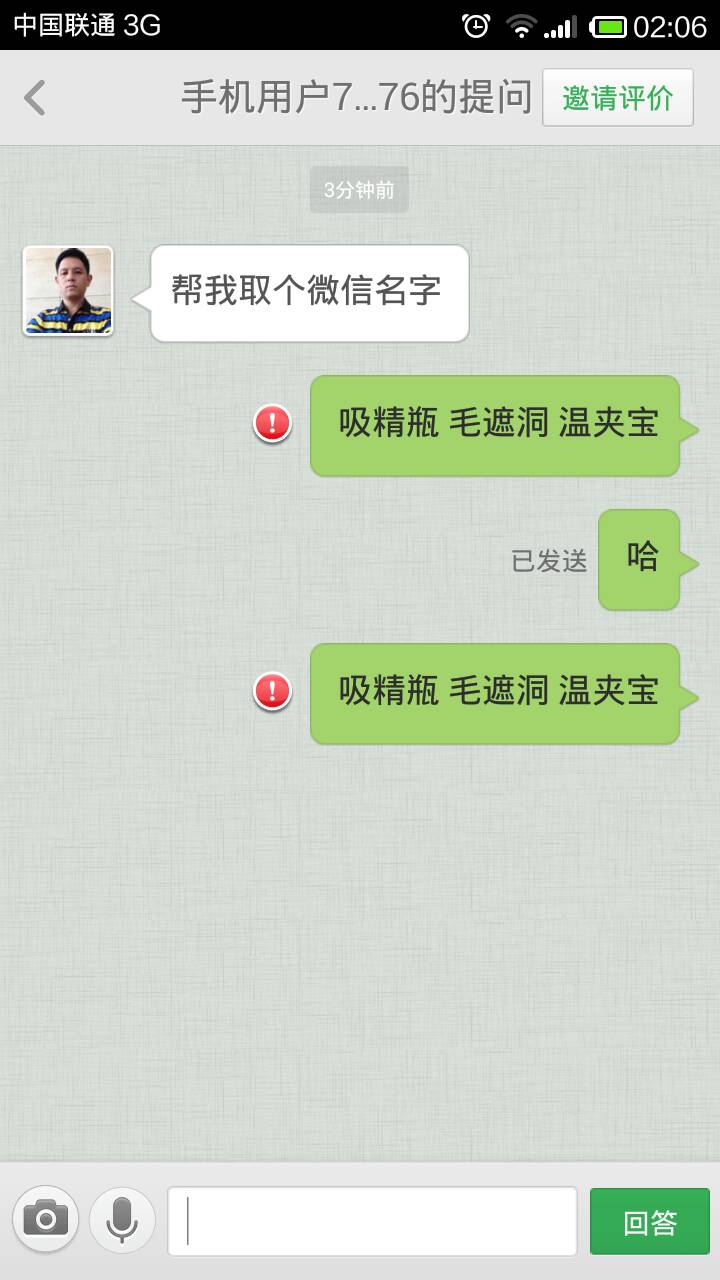
Task: Send the reply with the 回答 button
Action: 649,1221
